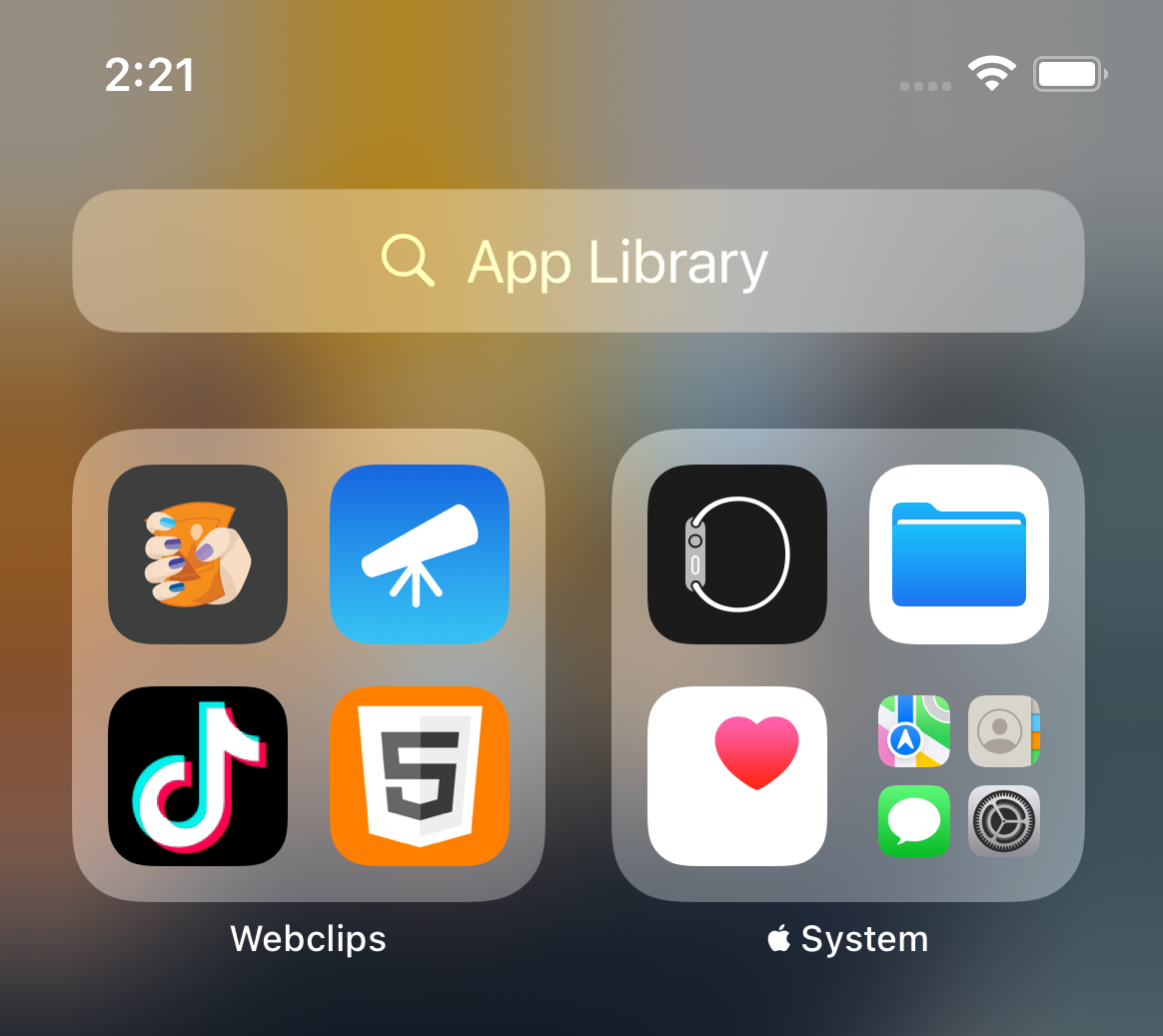Open the Files app
The height and width of the screenshot is (1036, 1163).
[959, 554]
